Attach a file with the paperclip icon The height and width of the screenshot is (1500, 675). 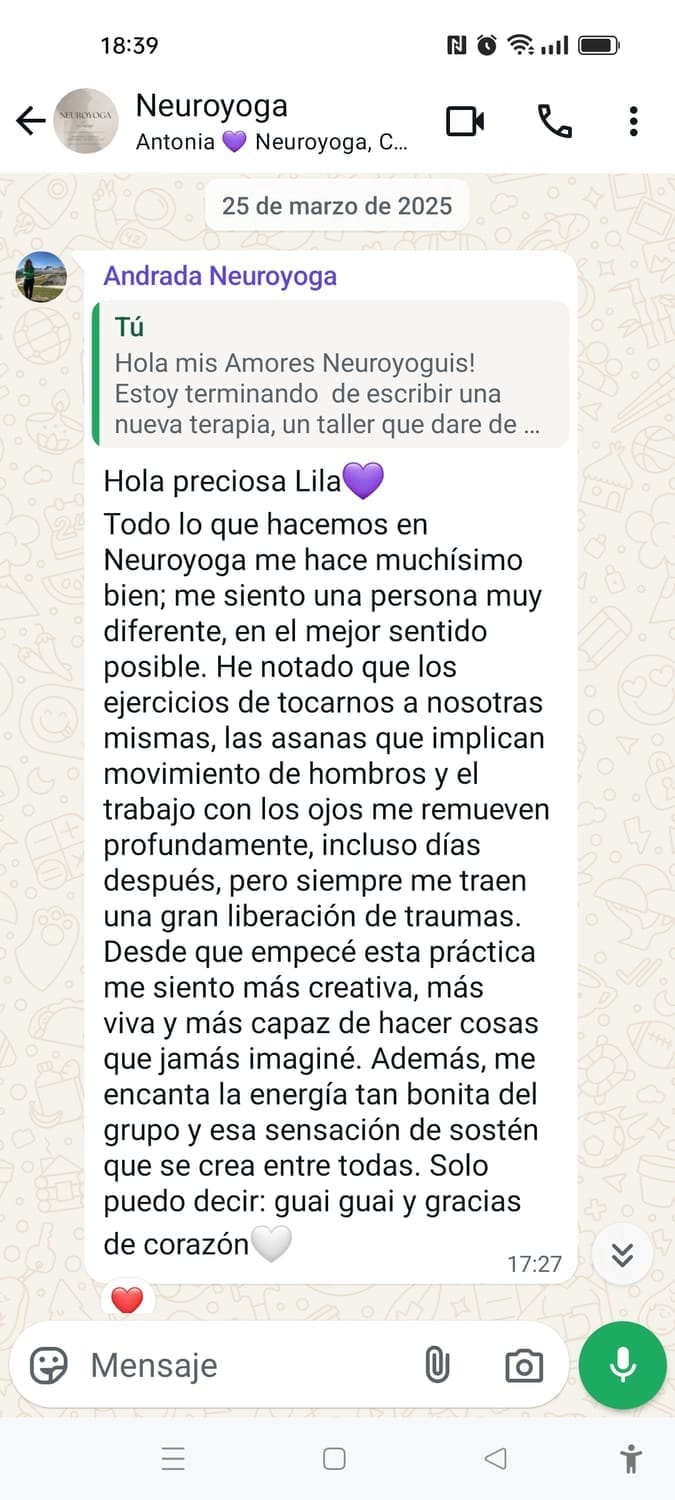click(437, 1365)
